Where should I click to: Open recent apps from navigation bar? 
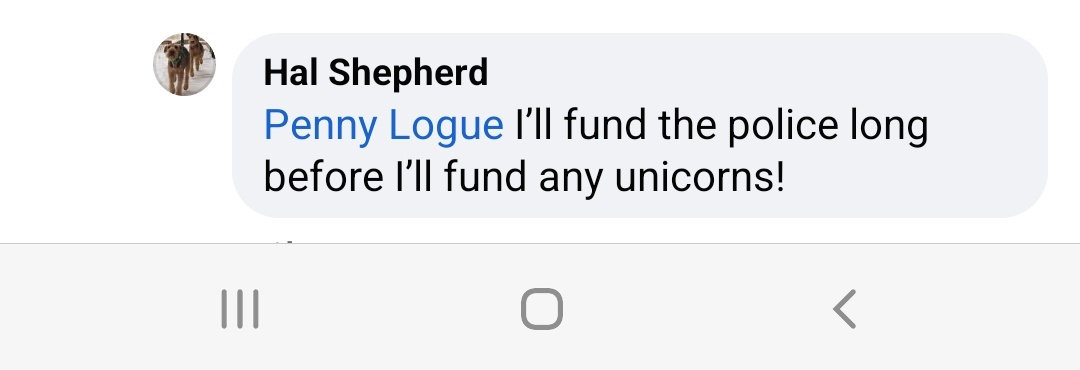click(240, 309)
